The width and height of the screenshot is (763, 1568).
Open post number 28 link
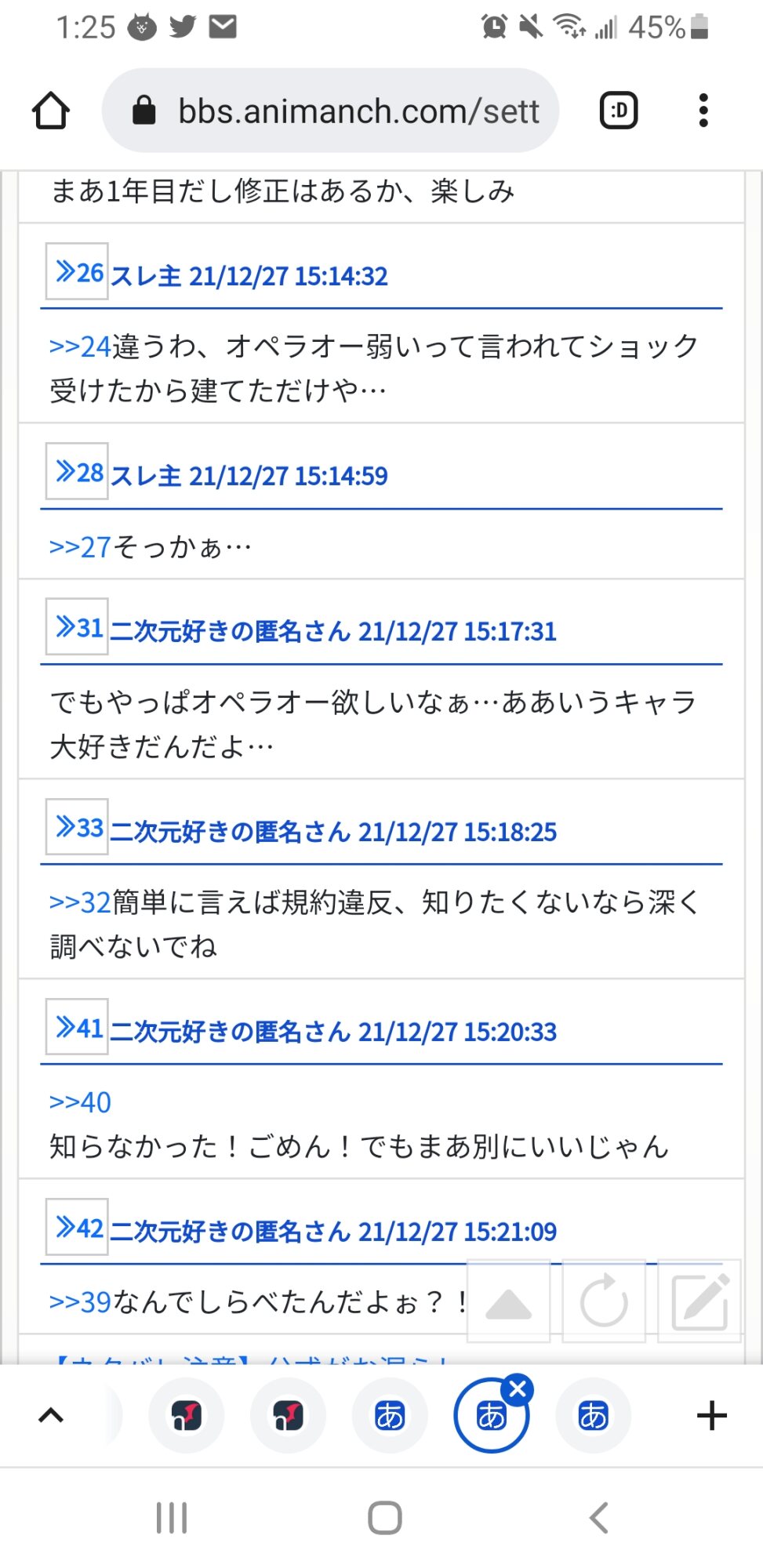coord(78,472)
